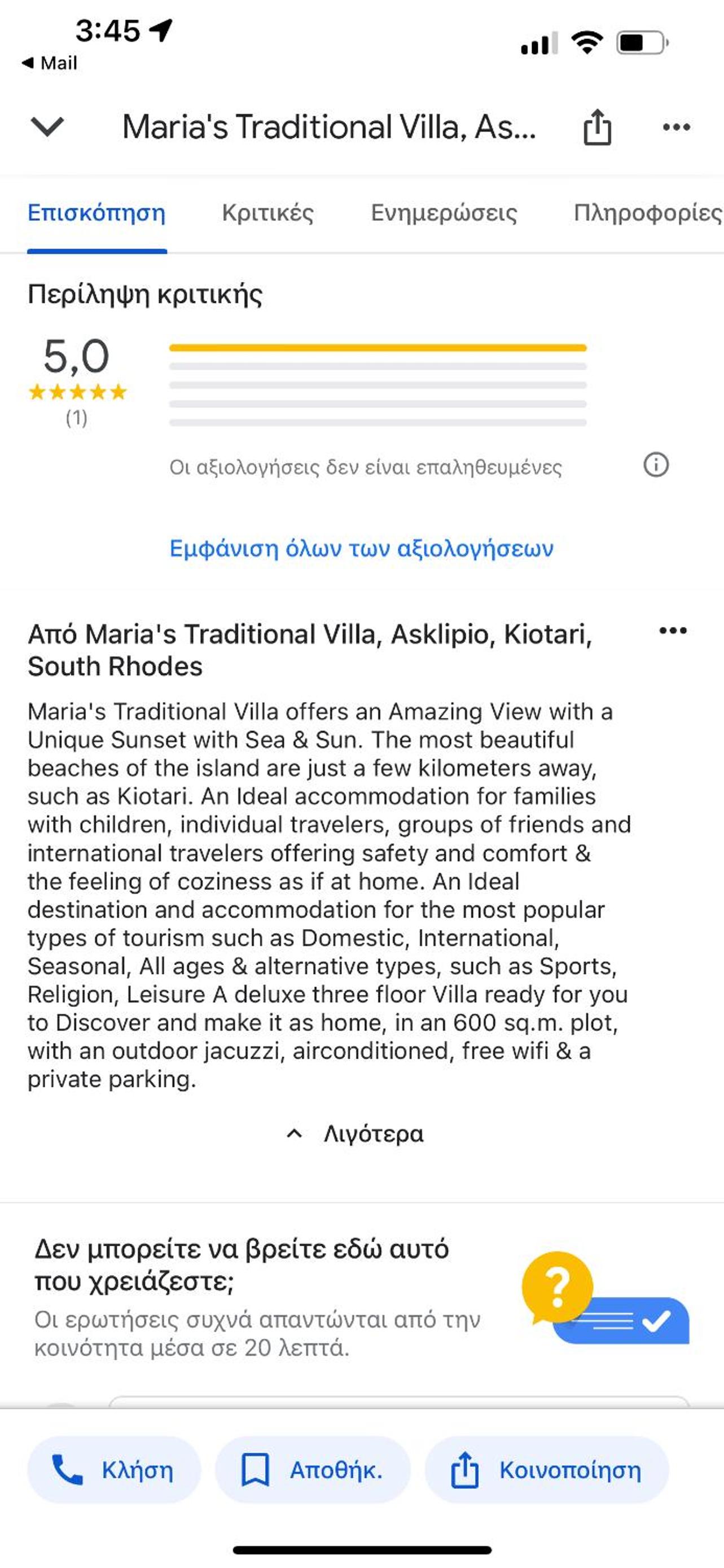
Task: Open the overflow menu in the header
Action: point(676,126)
